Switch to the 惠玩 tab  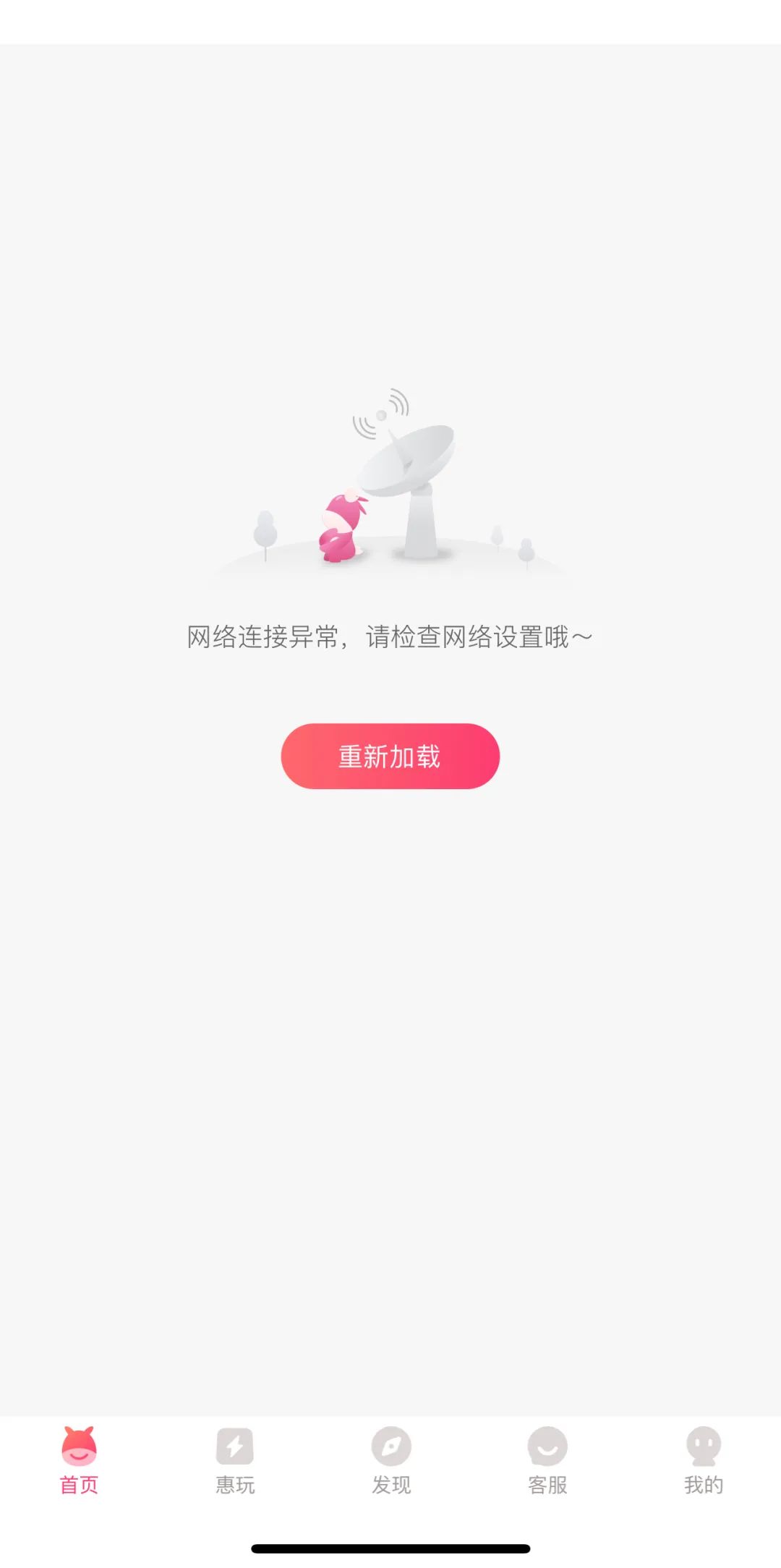click(x=233, y=1461)
